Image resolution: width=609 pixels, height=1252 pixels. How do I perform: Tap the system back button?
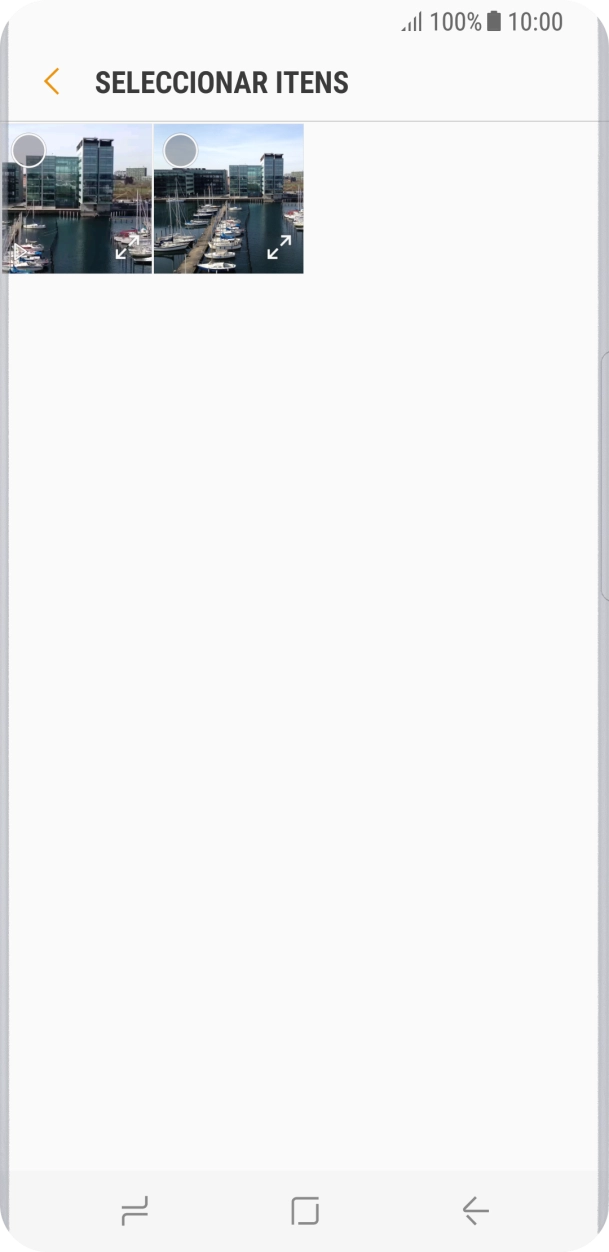coord(475,1211)
